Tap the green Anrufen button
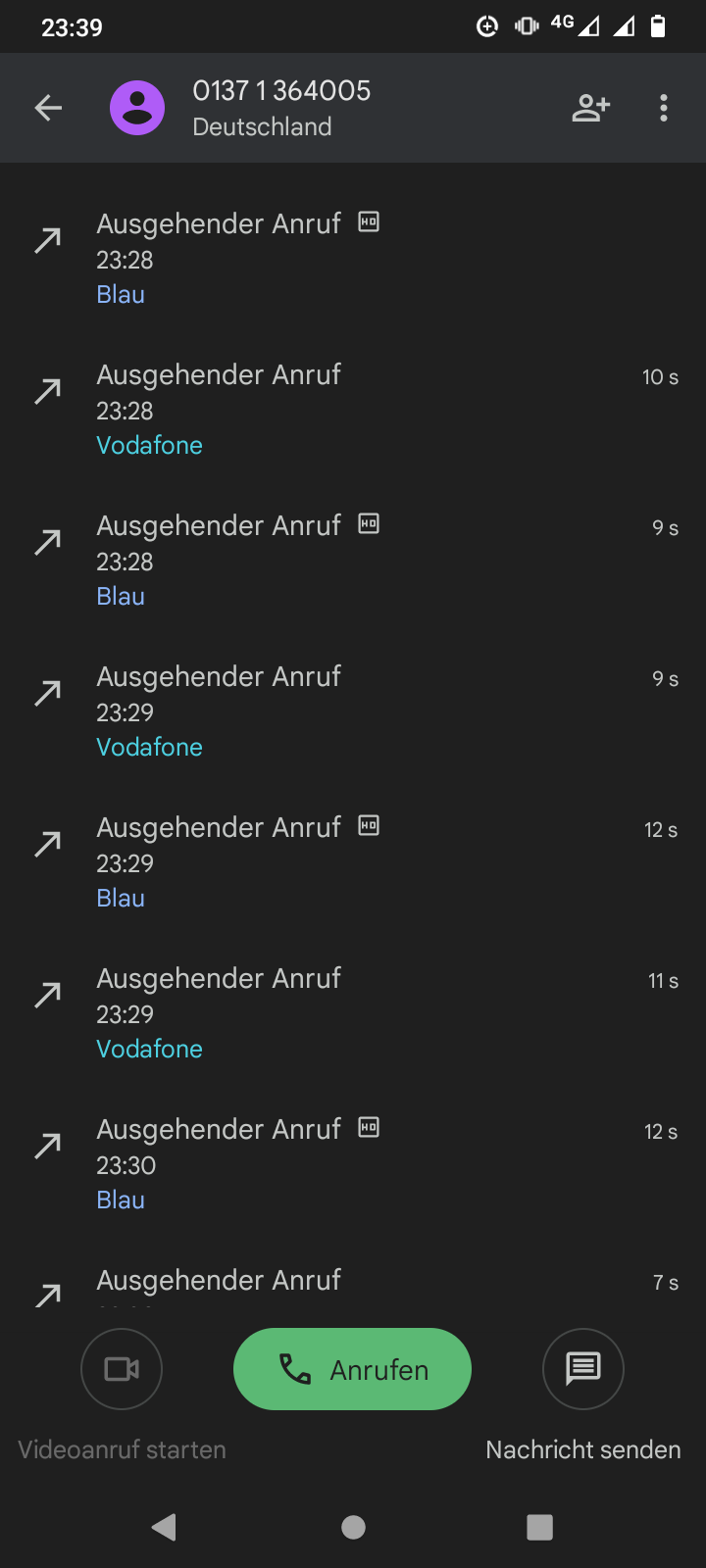This screenshot has width=706, height=1568. coord(352,1369)
